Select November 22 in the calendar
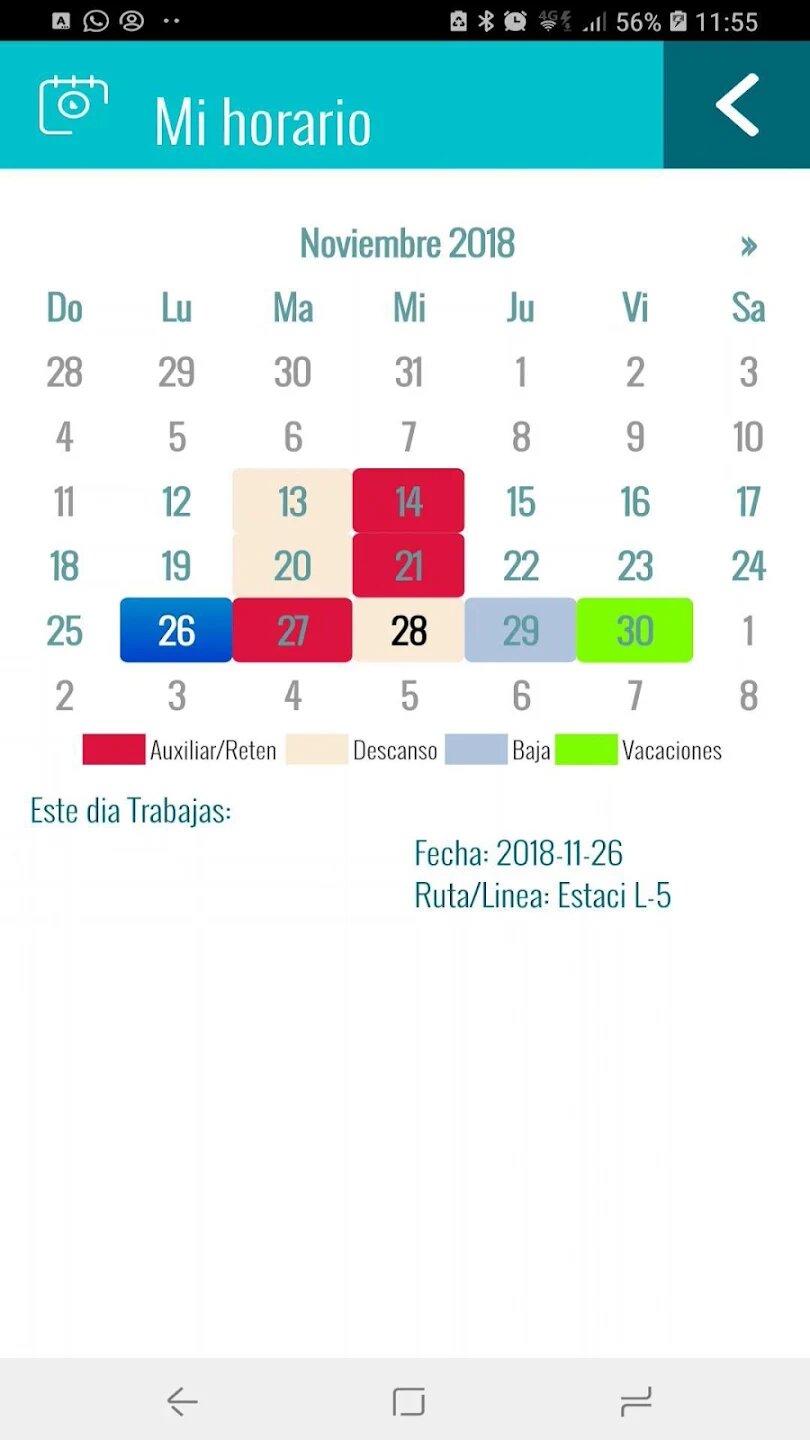Viewport: 810px width, 1440px height. (x=520, y=566)
